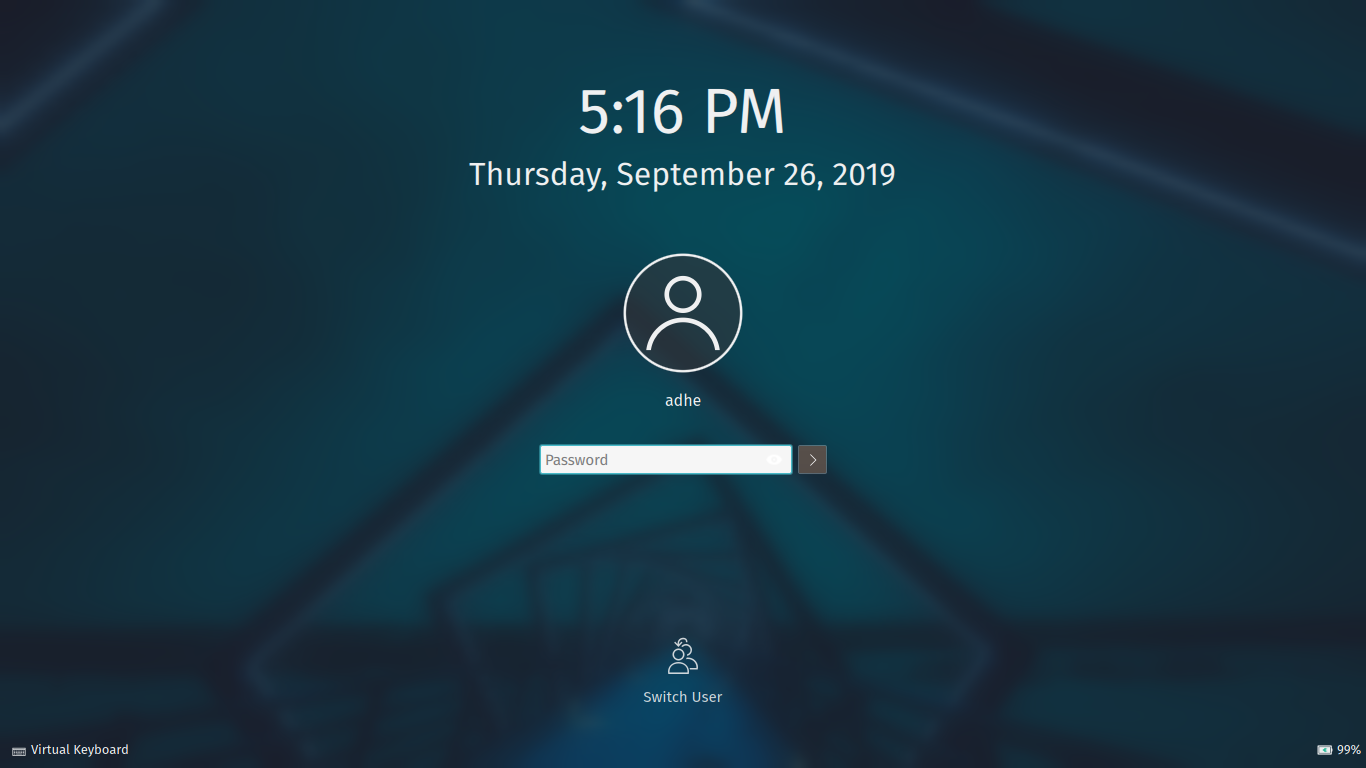Open Switch User

[682, 670]
